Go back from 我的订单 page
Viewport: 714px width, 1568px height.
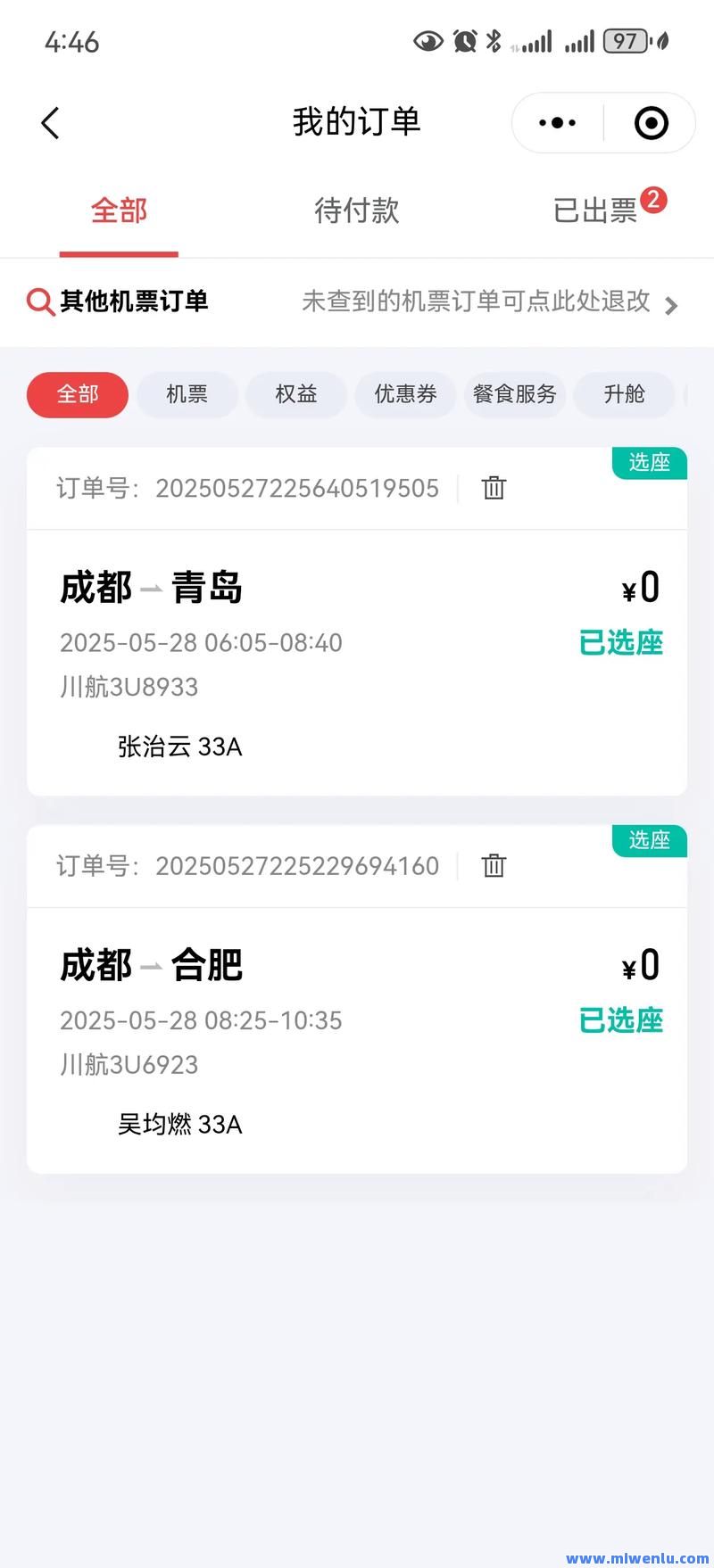(x=51, y=123)
